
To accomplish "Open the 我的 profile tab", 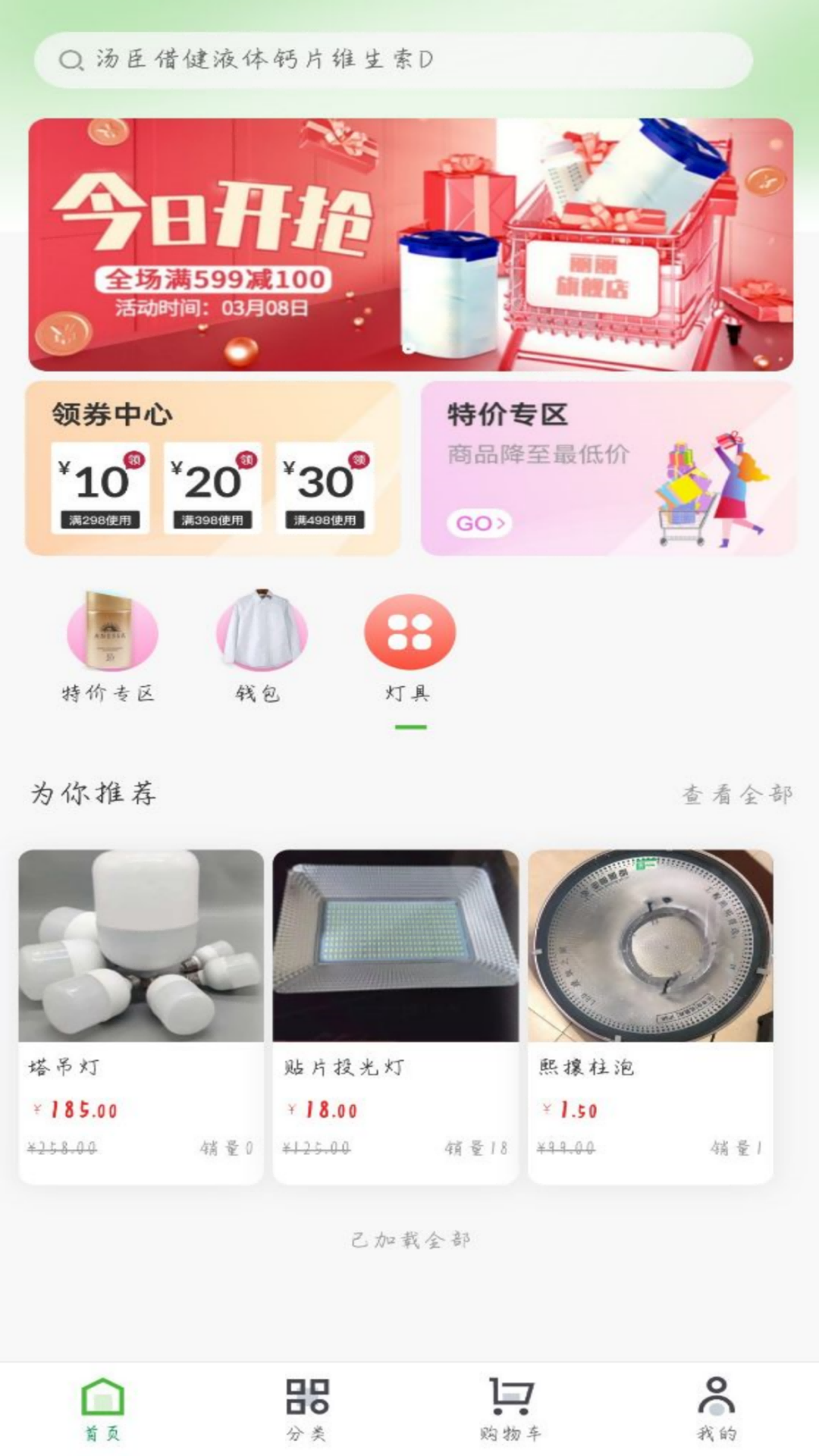I will [x=717, y=1409].
